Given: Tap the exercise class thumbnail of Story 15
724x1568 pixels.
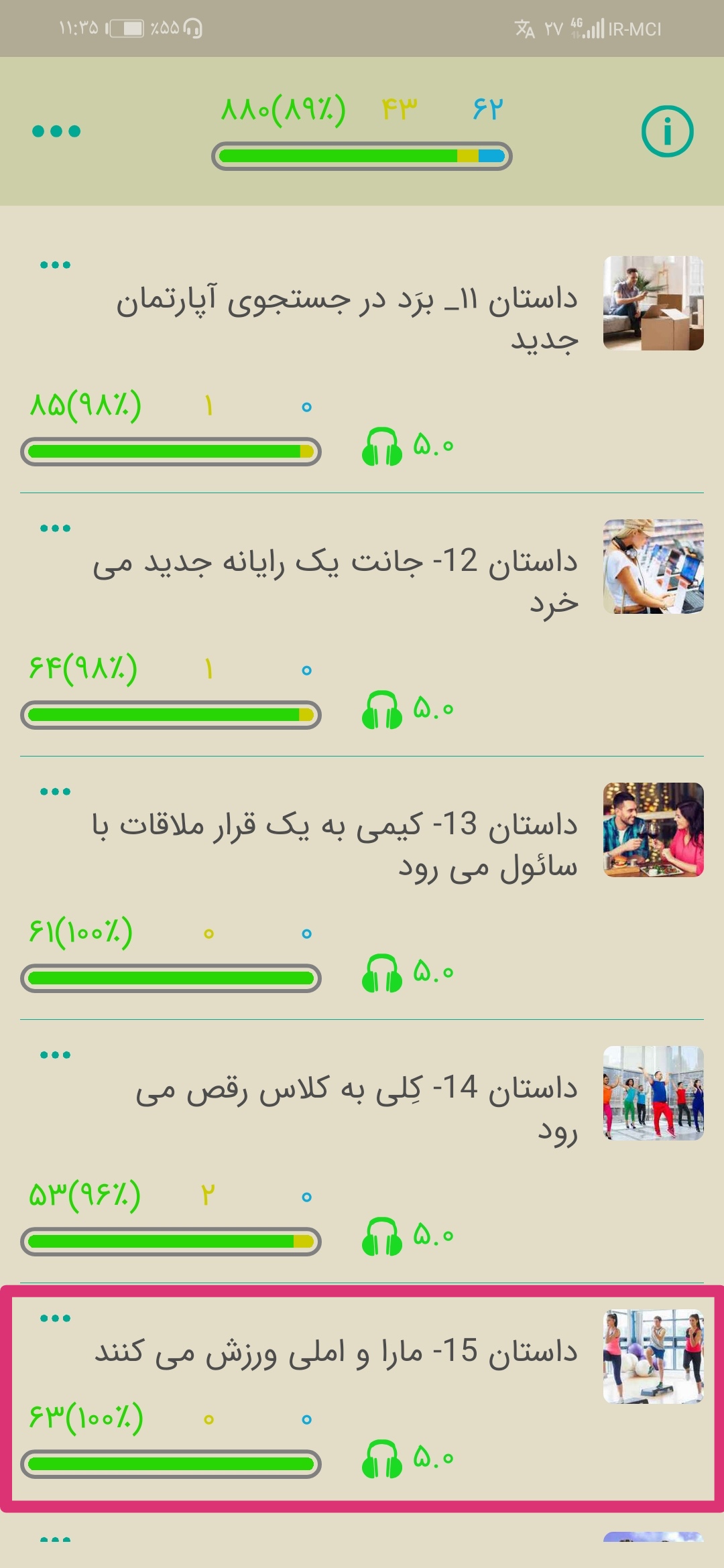Looking at the screenshot, I should [653, 1356].
